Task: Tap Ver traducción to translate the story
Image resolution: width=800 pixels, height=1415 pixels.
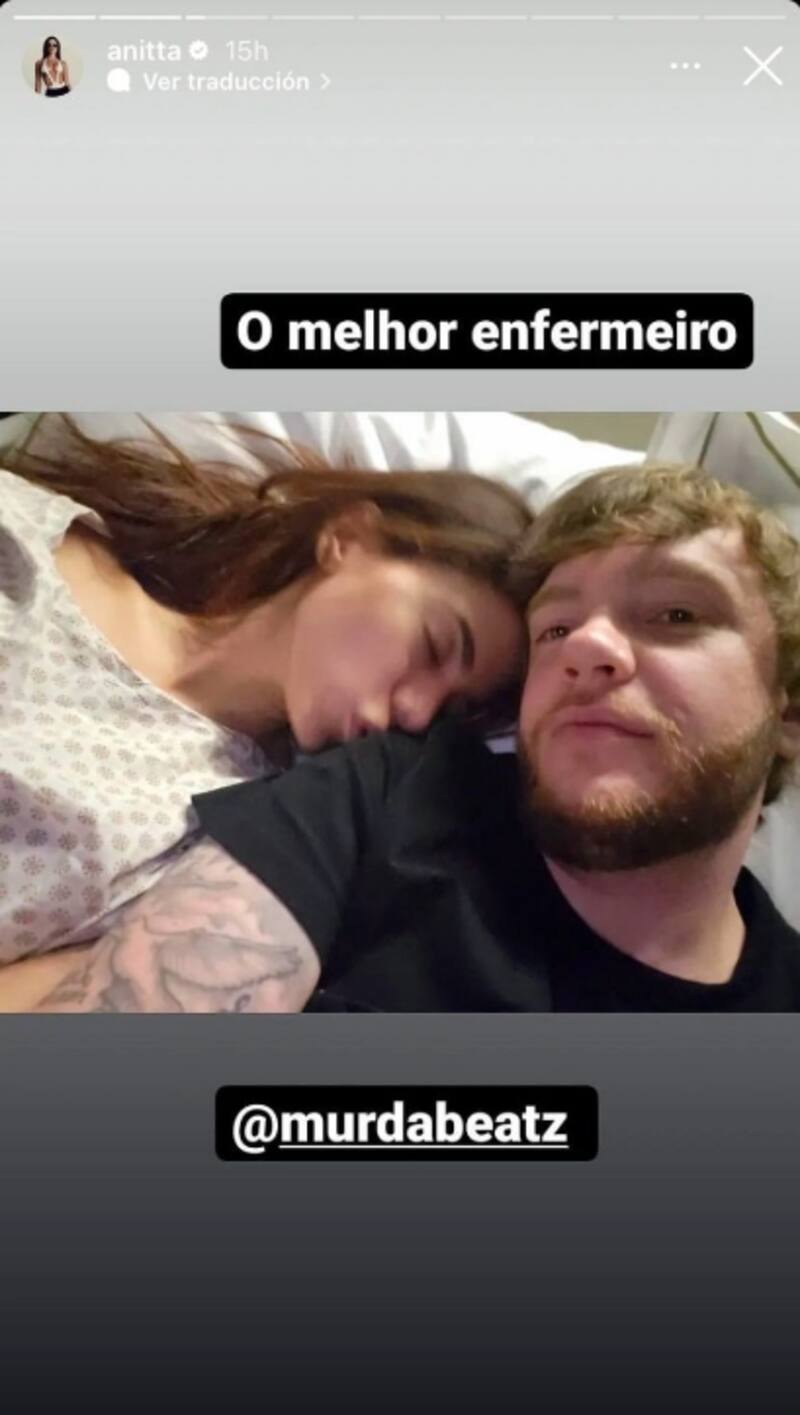Action: (x=226, y=82)
